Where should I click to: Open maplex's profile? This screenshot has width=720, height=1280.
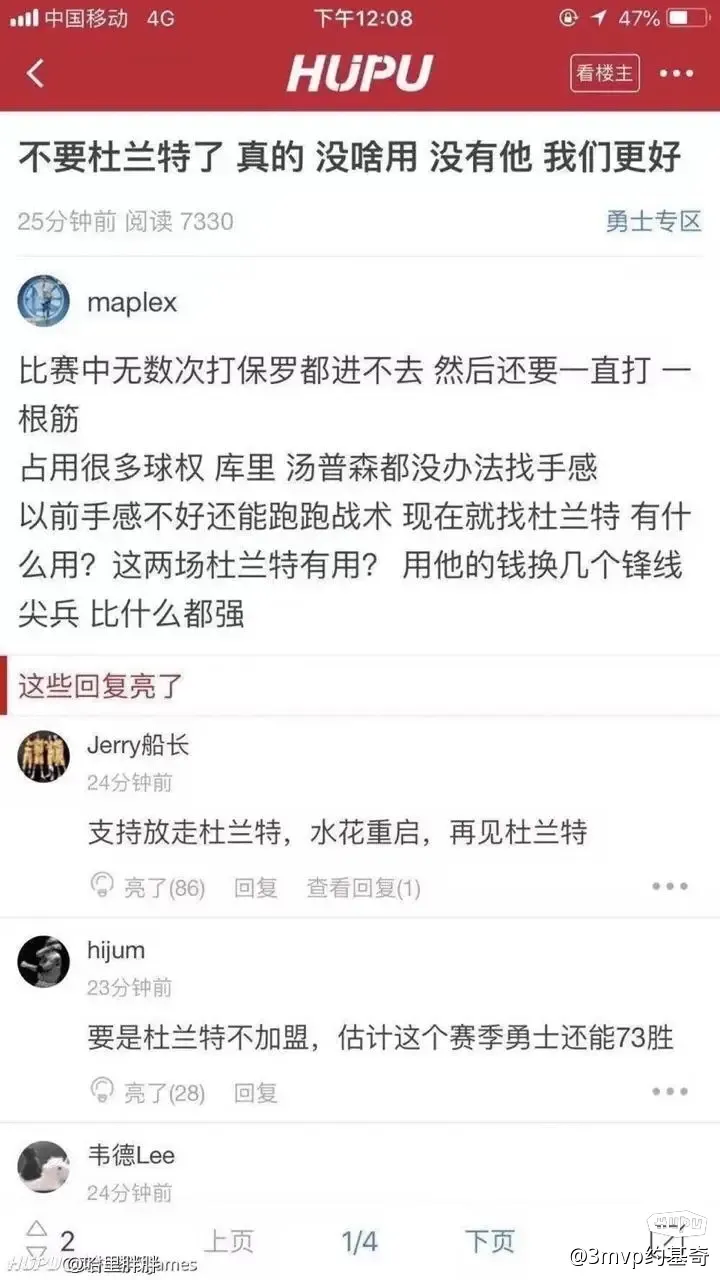pyautogui.click(x=131, y=302)
